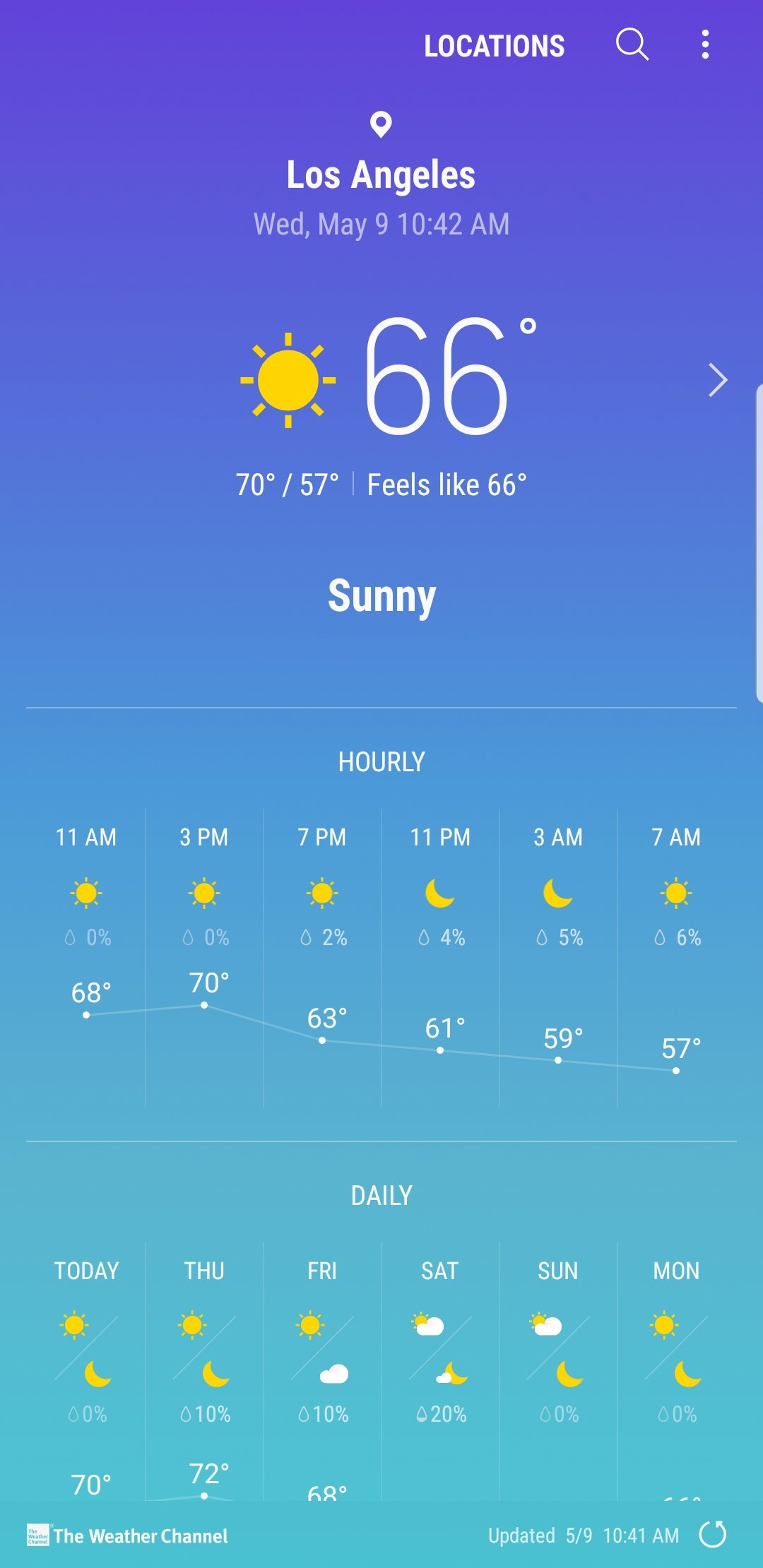Open the LOCATIONS list
This screenshot has height=1568, width=763.
(494, 46)
